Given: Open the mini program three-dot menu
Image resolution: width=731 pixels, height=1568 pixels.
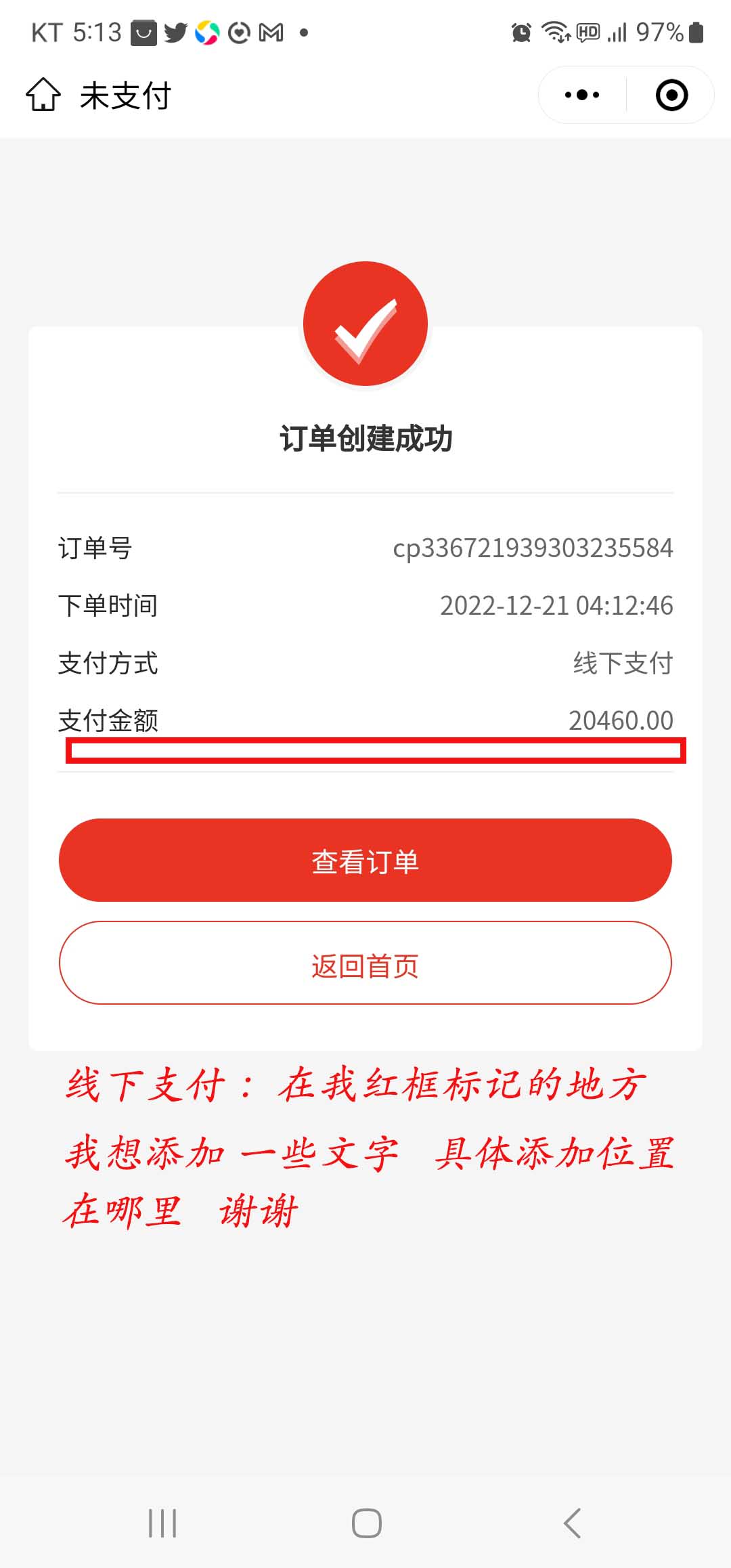Looking at the screenshot, I should point(582,95).
